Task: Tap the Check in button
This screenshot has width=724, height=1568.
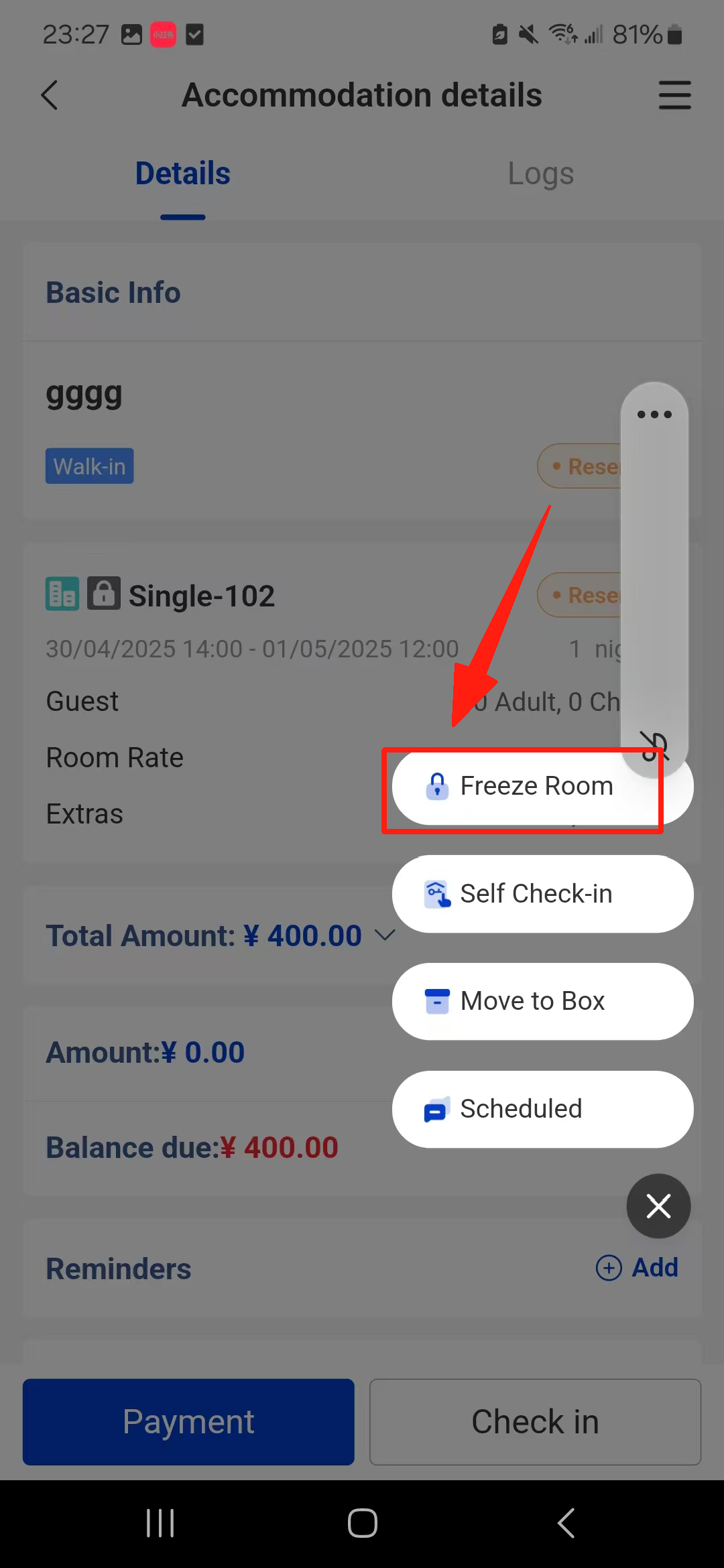Action: [x=535, y=1421]
